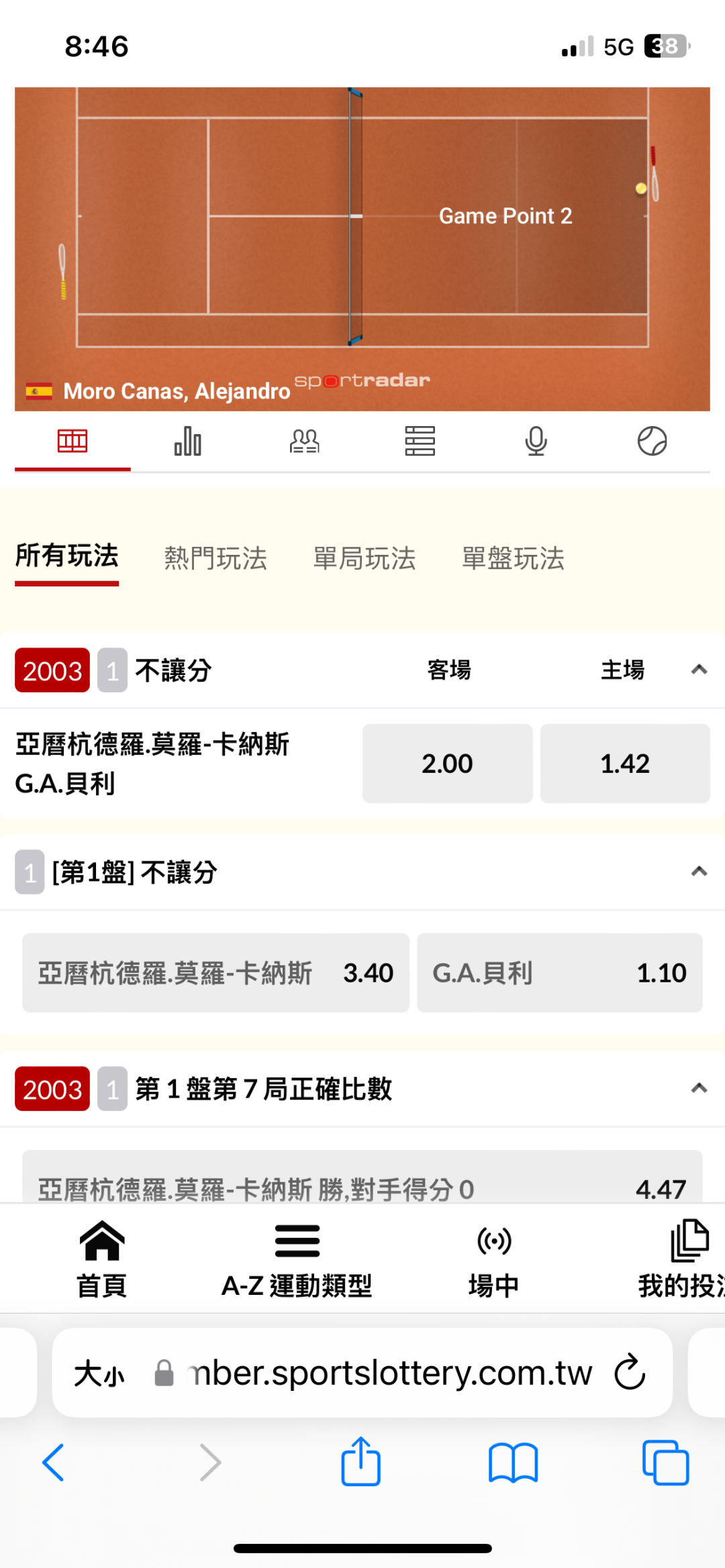Pick the 2.00 away odds for 不讓分
This screenshot has height=1568, width=725.
[447, 764]
